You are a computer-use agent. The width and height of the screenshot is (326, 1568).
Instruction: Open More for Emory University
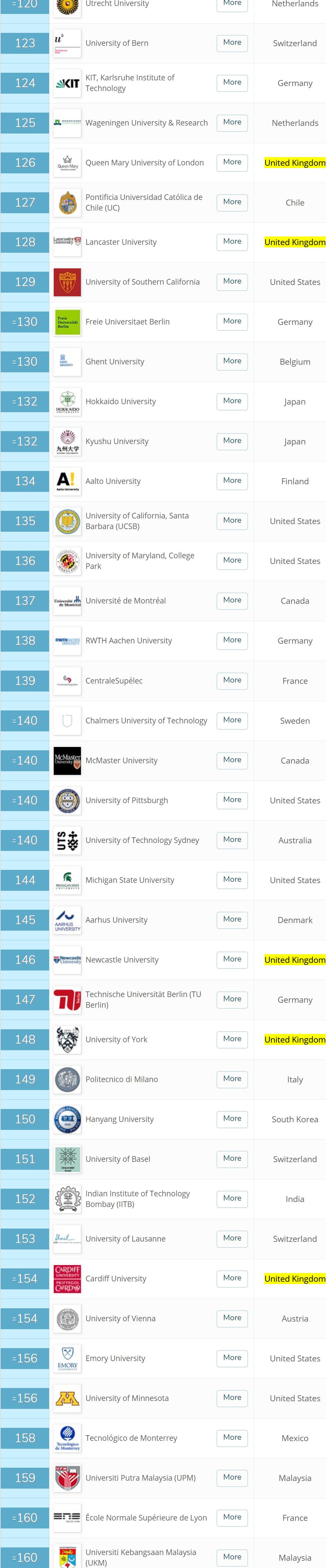click(232, 1358)
